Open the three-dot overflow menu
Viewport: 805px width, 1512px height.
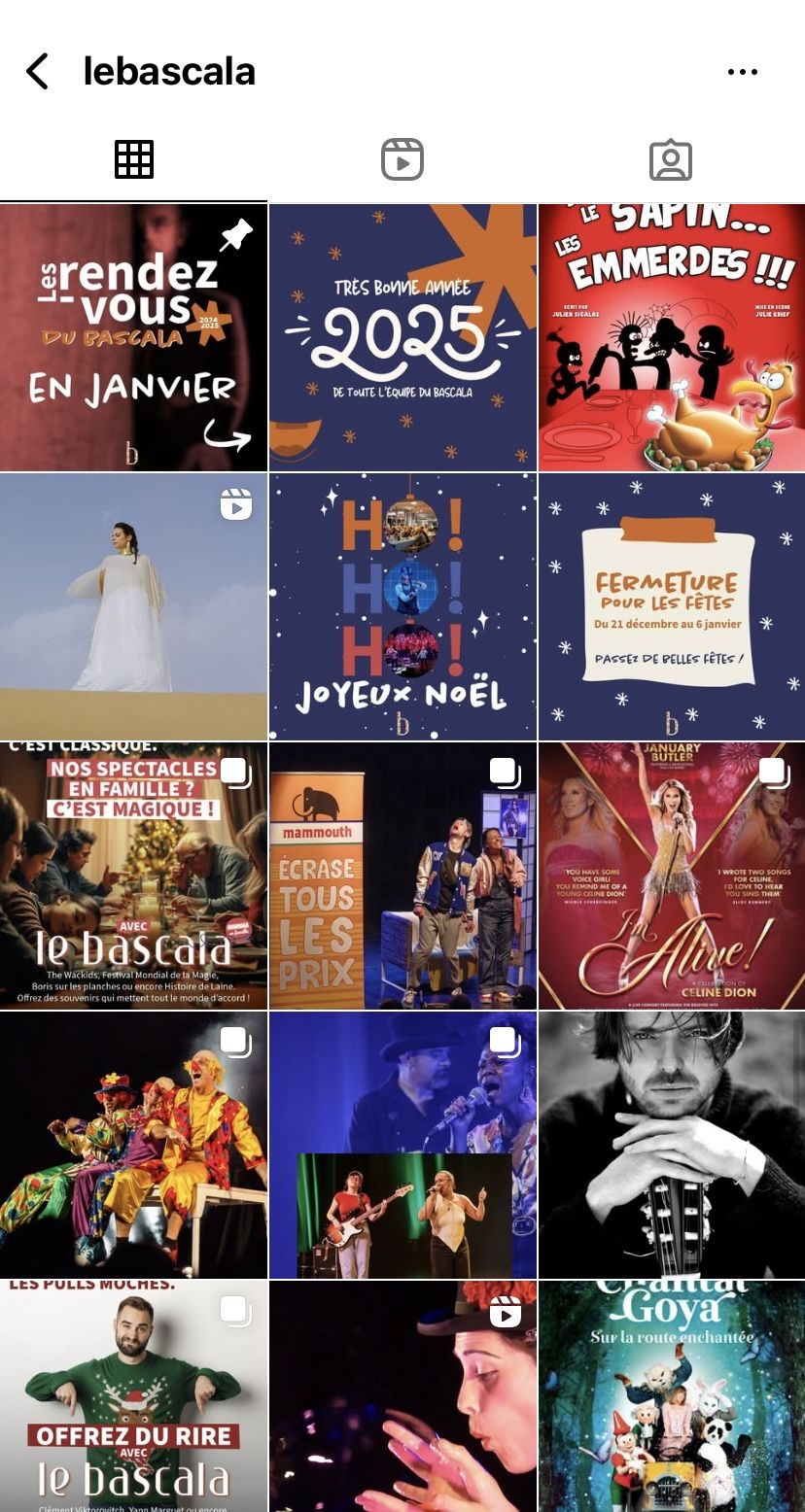pos(742,72)
